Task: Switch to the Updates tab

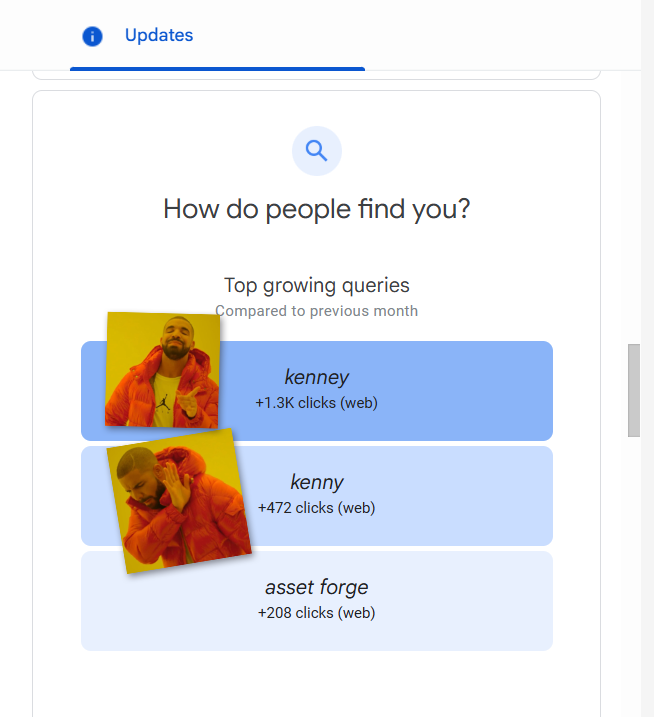Action: pos(158,36)
